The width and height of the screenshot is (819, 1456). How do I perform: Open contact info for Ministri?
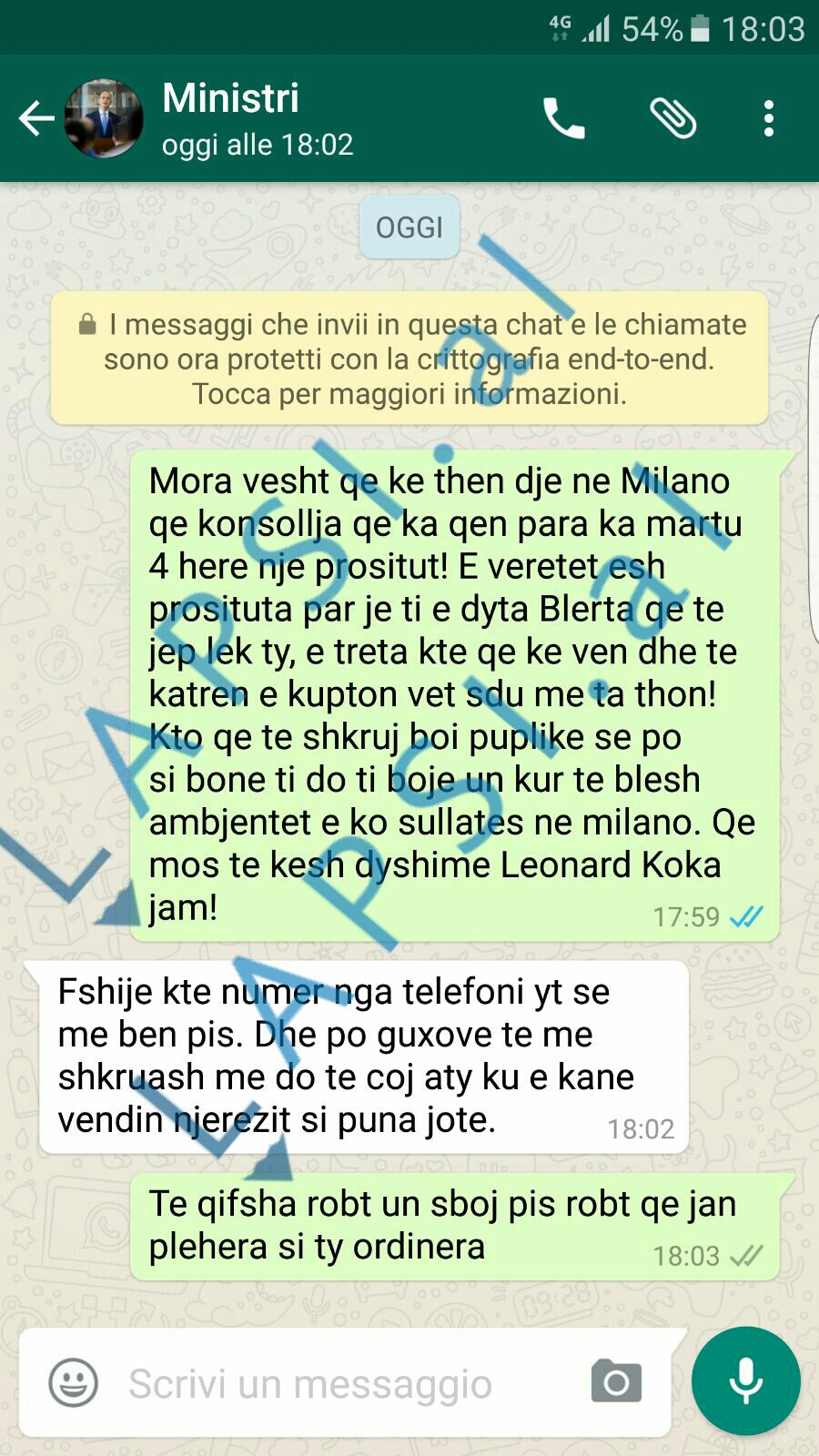tap(257, 118)
